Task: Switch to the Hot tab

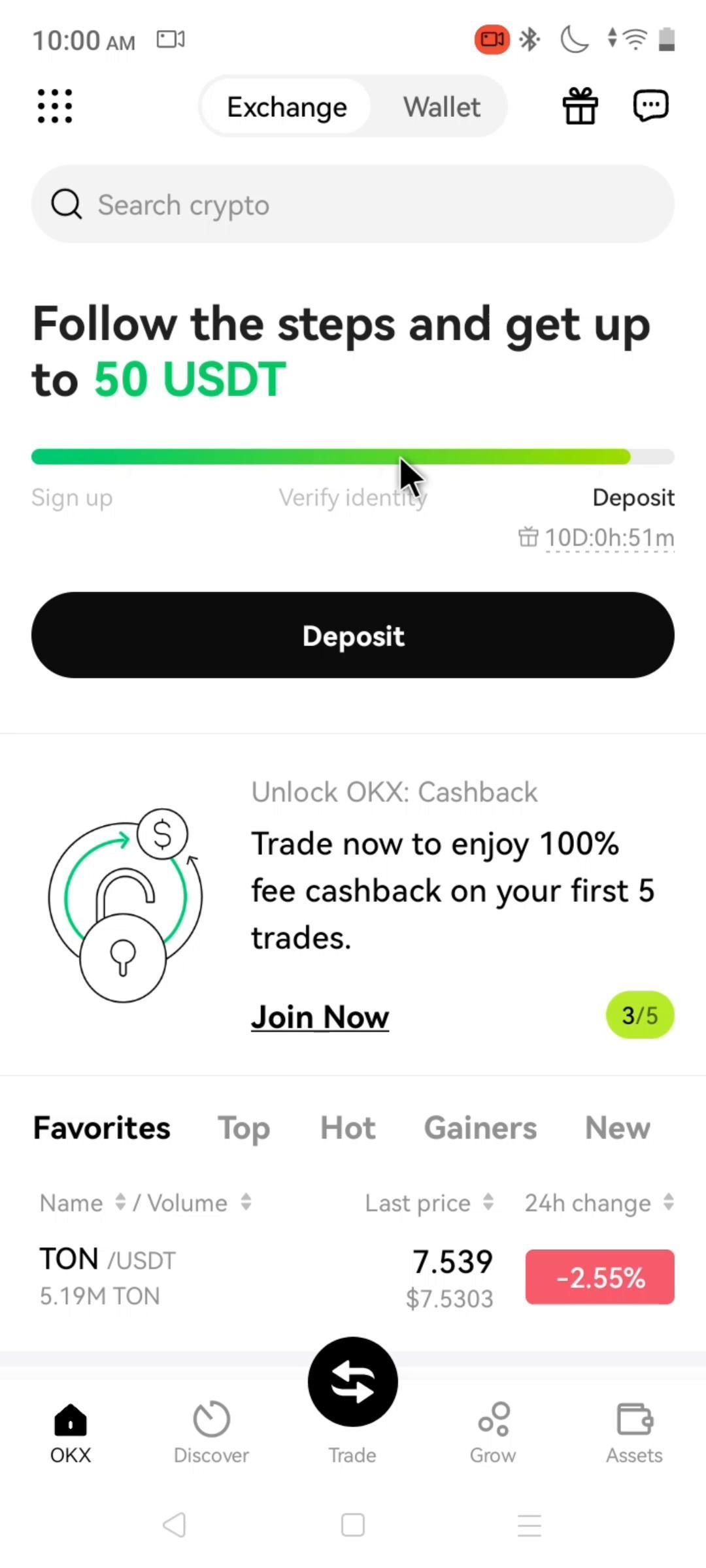Action: click(348, 1128)
